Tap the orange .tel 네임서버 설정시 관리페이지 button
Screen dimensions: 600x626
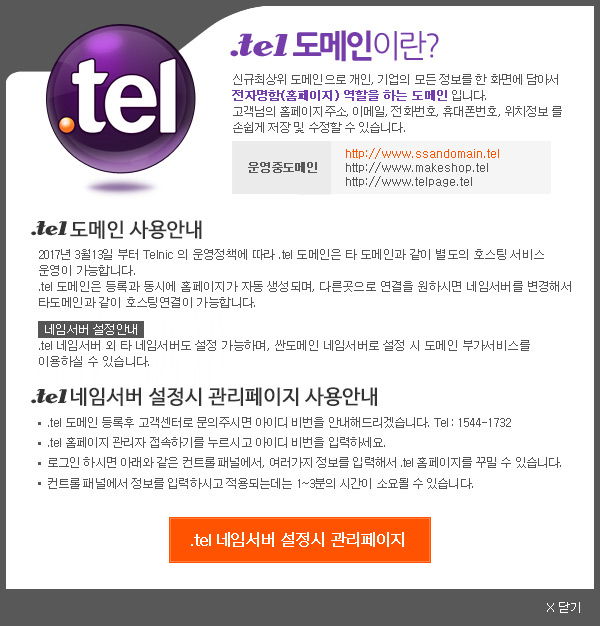(299, 540)
